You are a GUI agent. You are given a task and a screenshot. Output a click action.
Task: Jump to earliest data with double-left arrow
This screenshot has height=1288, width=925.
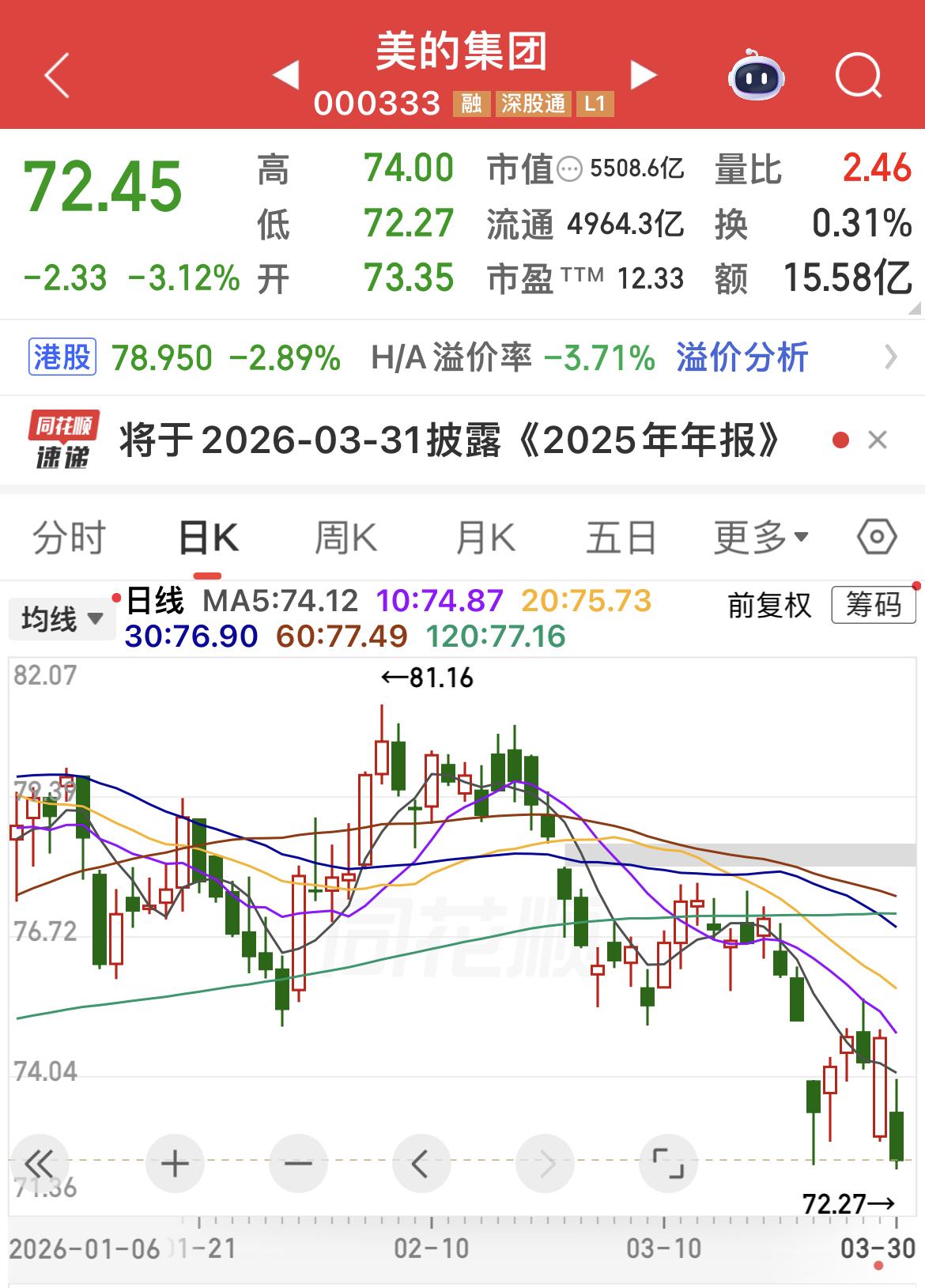pyautogui.click(x=41, y=1162)
